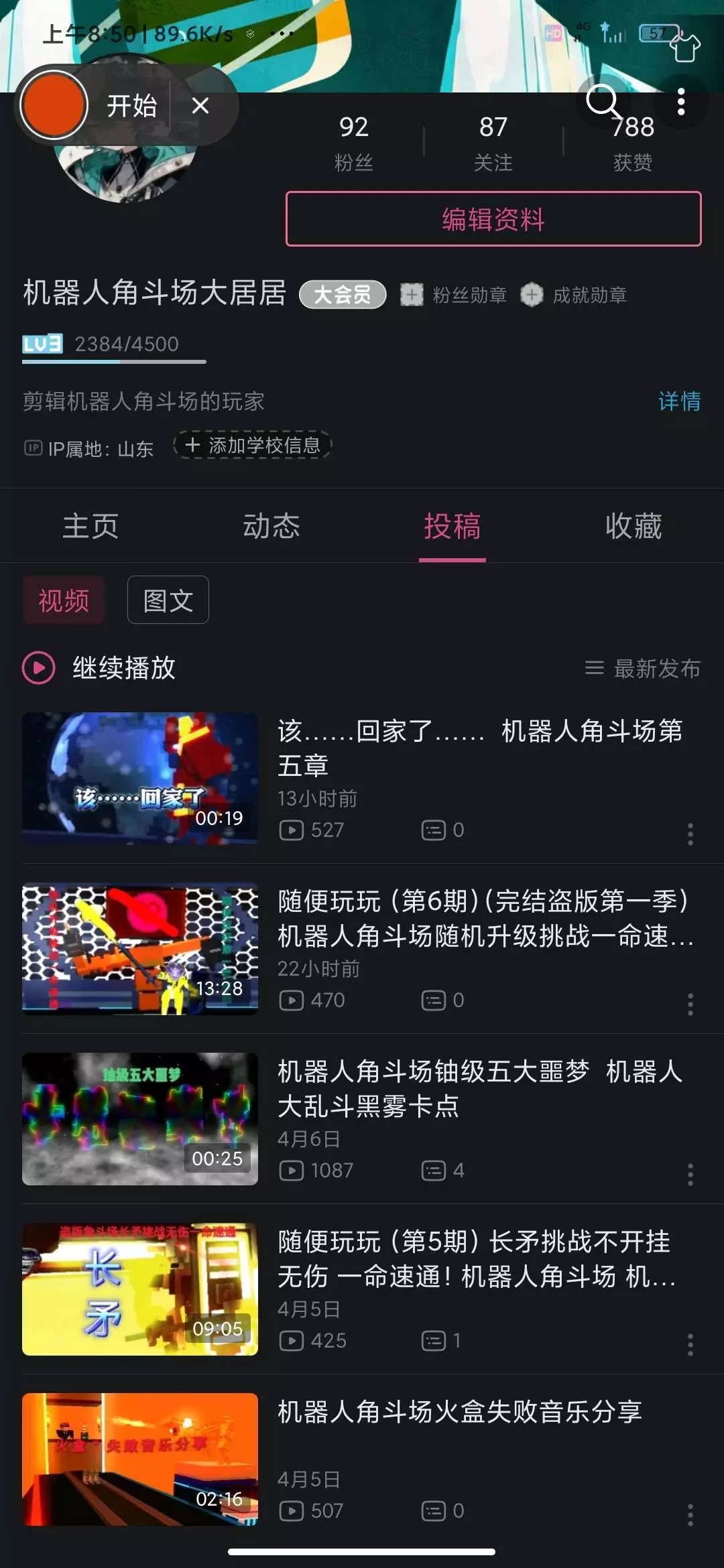This screenshot has height=1568, width=724.
Task: Open the top-right three-dot overflow menu
Action: click(x=681, y=102)
